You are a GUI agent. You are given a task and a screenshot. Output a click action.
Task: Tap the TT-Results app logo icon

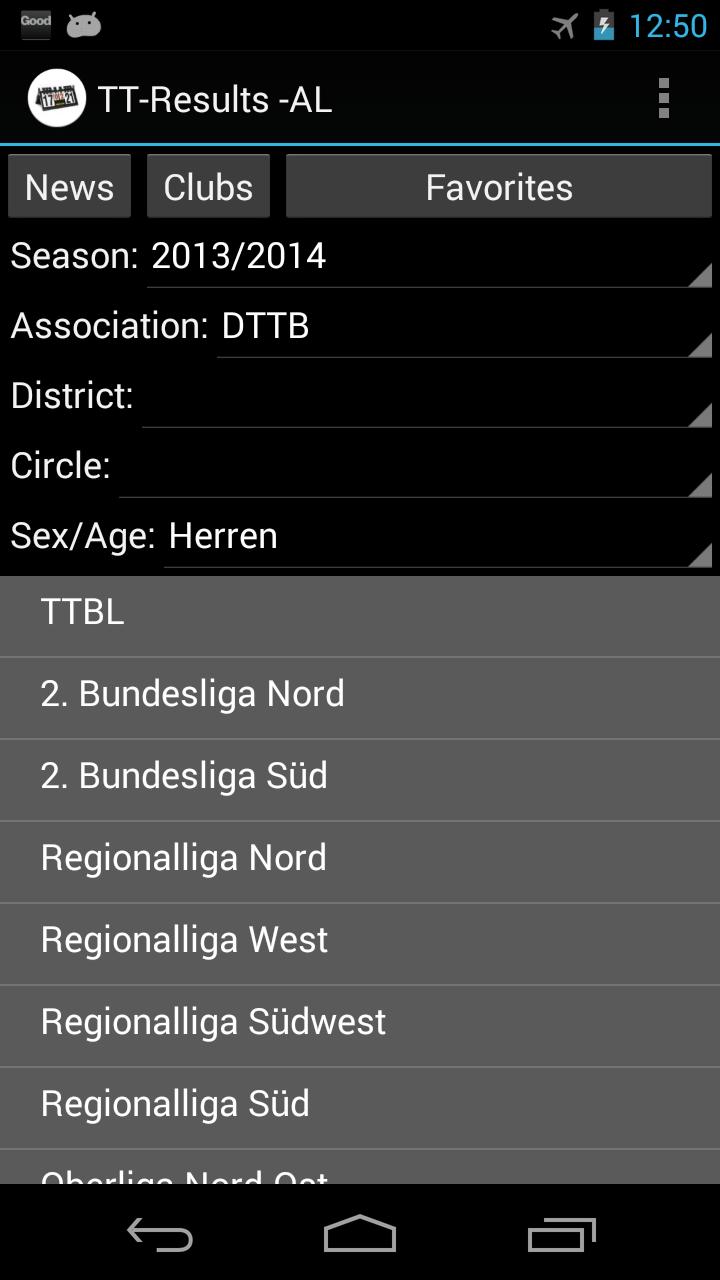[x=56, y=98]
